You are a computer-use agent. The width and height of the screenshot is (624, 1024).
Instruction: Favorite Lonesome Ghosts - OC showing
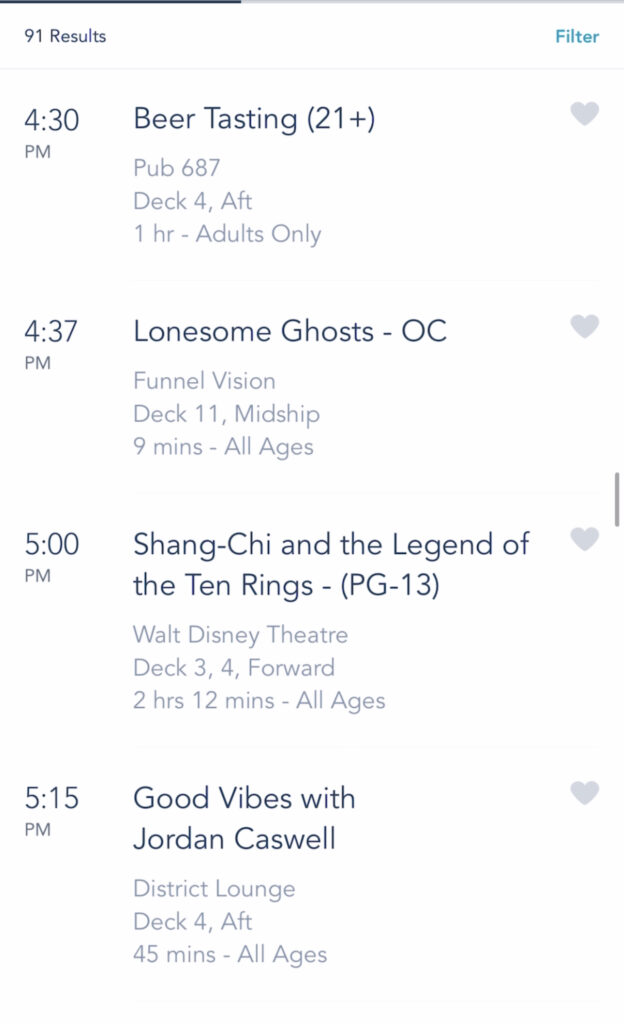coord(584,326)
